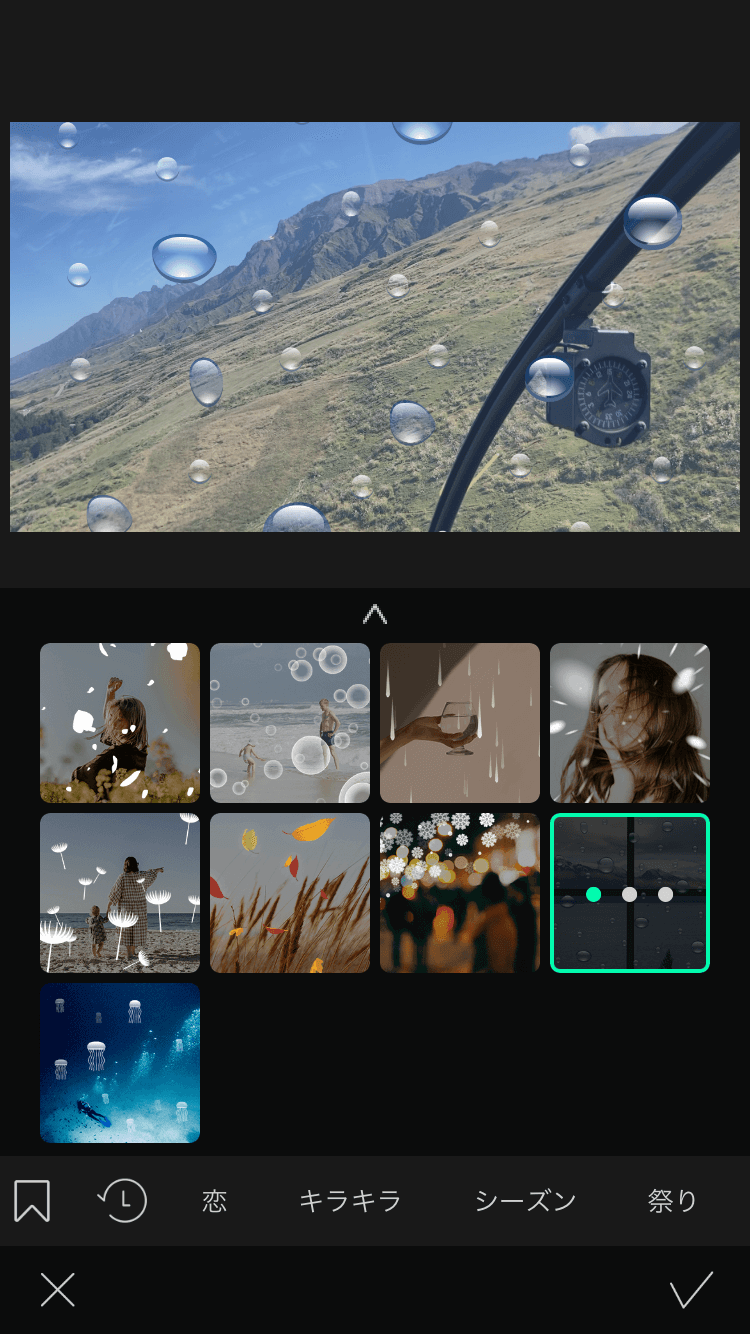This screenshot has height=1334, width=750.
Task: Choose the falling rain glass effect
Action: 460,723
